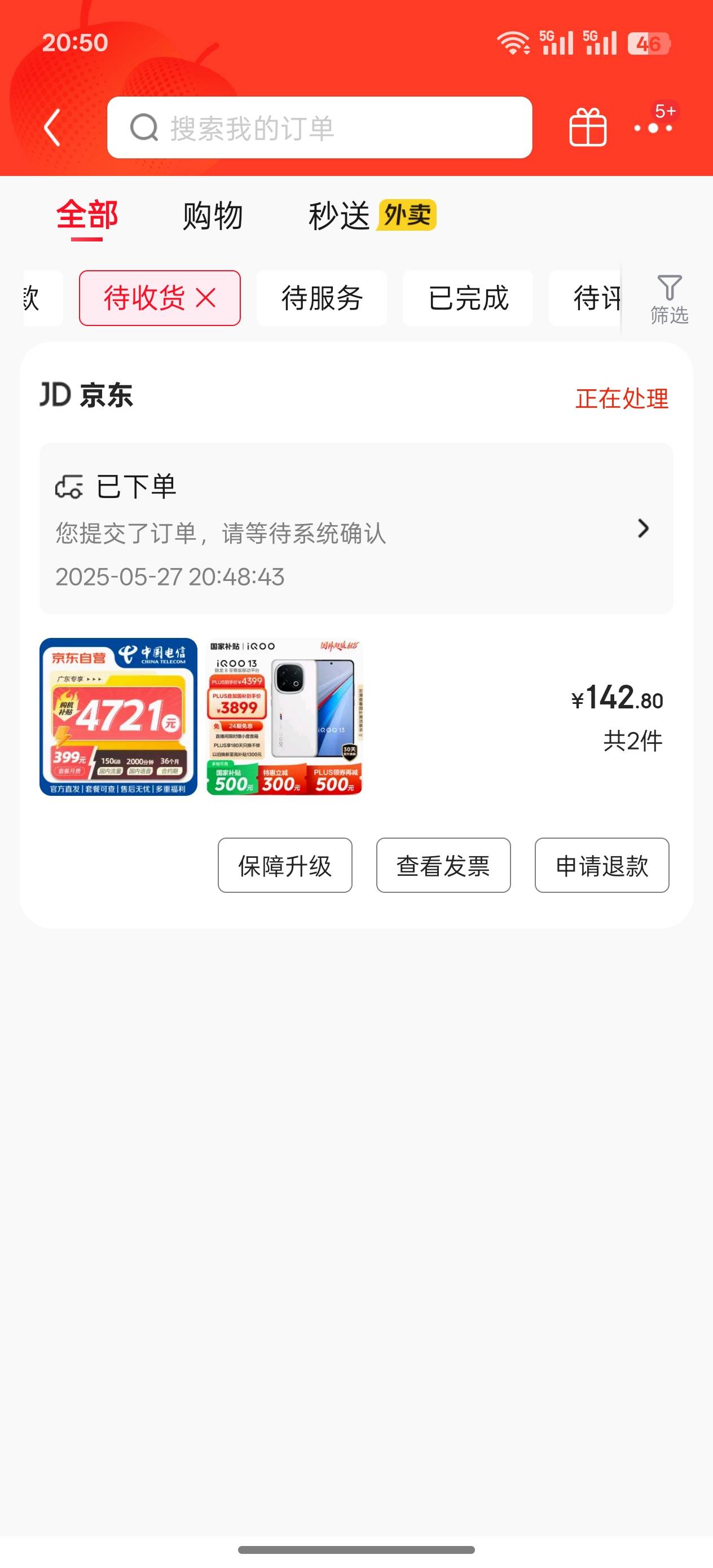Tap 申请退款 to request refund

click(x=601, y=865)
